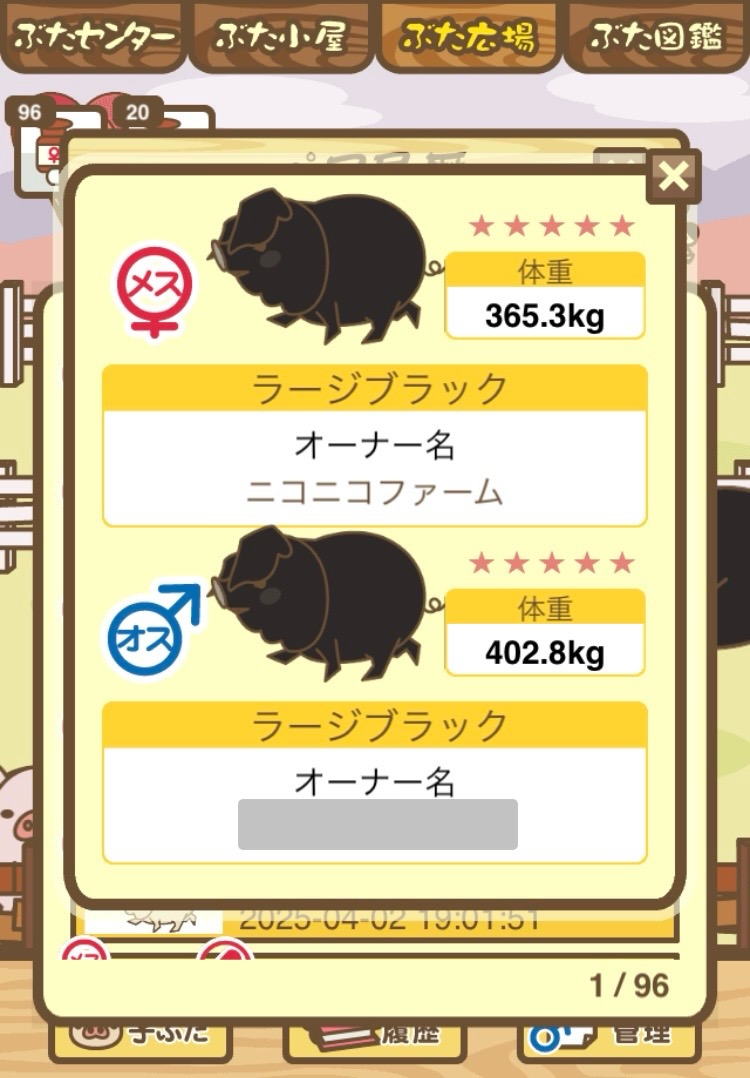Switch to the ぶたセンター tab
The height and width of the screenshot is (1078, 750).
coord(93,37)
